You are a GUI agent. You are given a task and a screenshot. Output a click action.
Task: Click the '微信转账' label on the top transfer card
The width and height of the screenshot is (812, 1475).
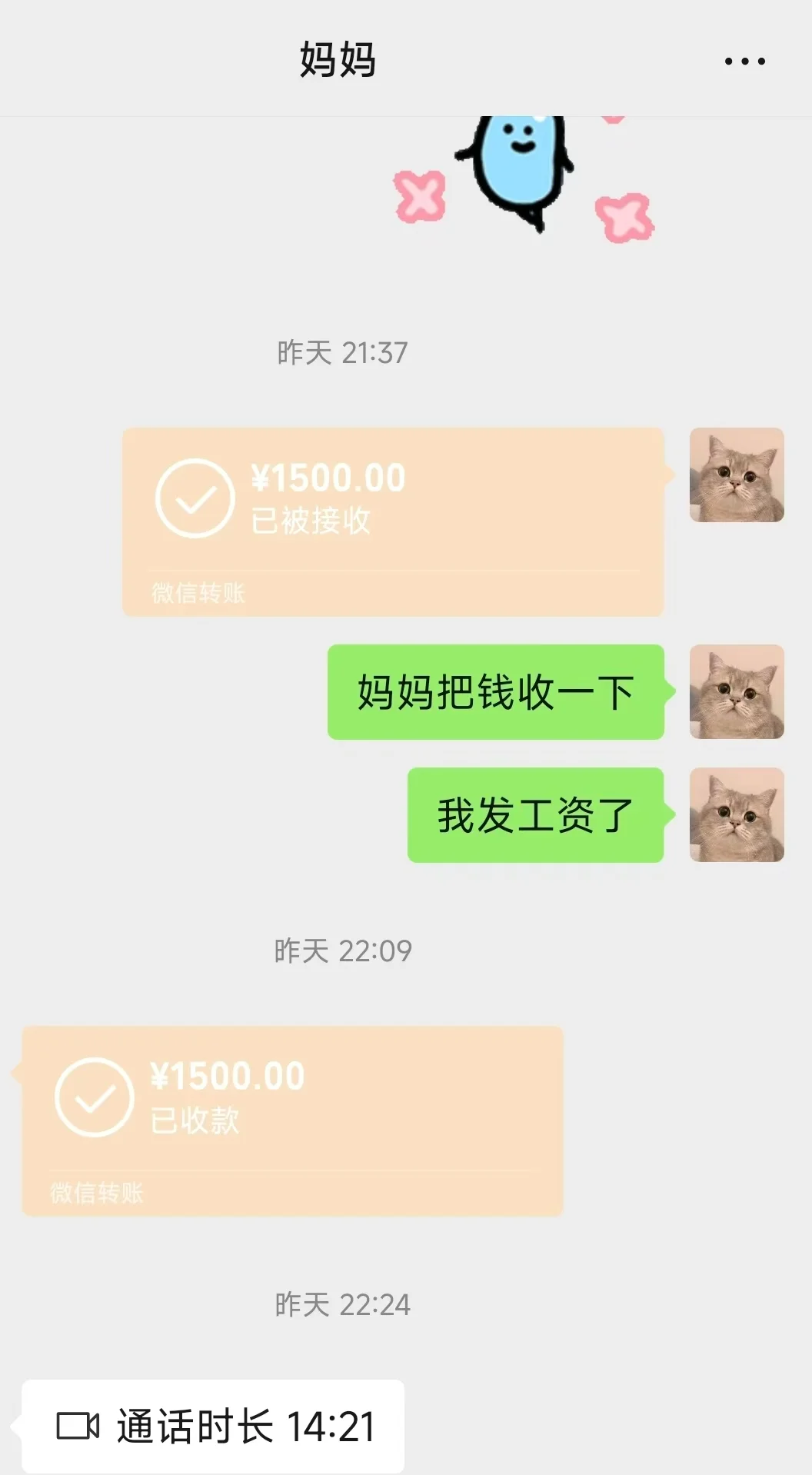(198, 594)
